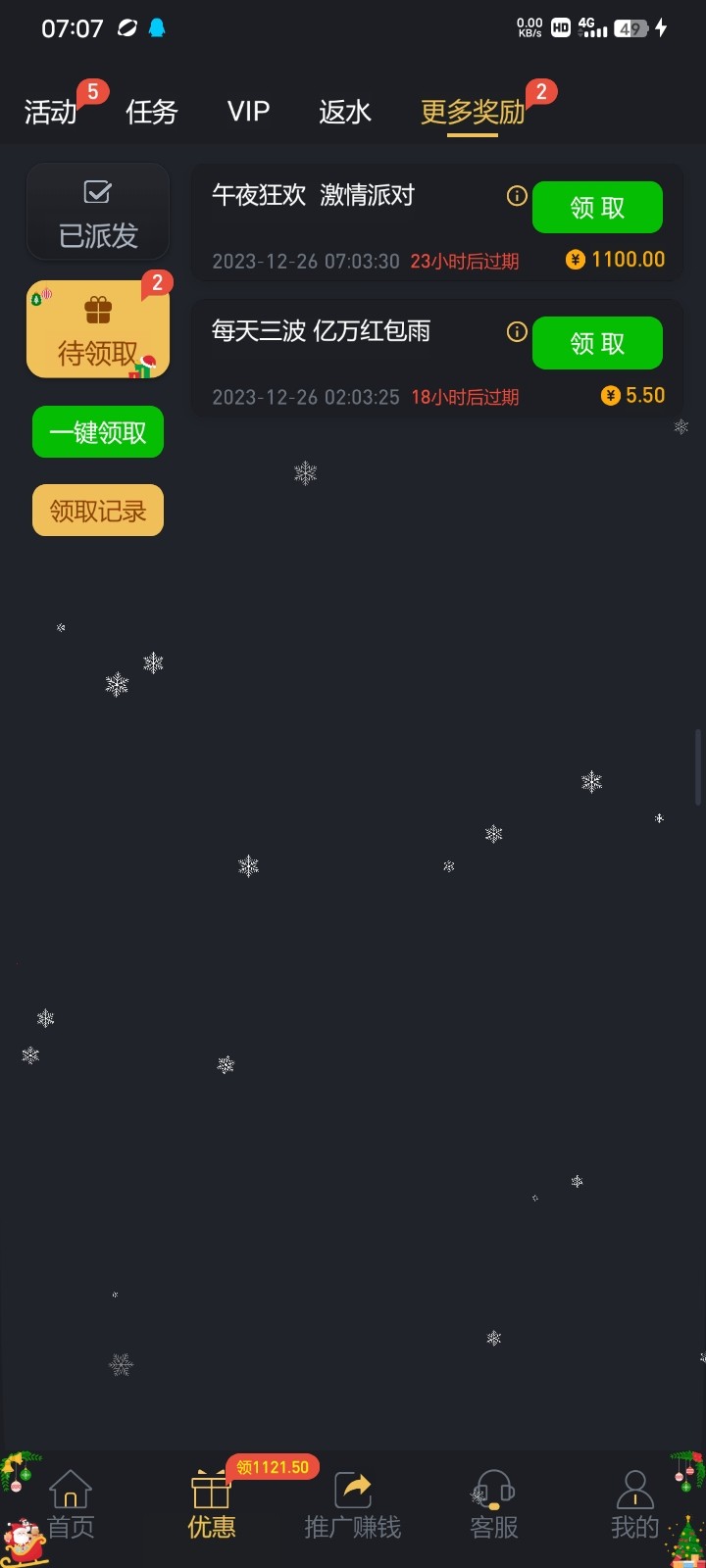Viewport: 706px width, 1568px height.
Task: Switch to the 返水 tab
Action: click(x=344, y=112)
